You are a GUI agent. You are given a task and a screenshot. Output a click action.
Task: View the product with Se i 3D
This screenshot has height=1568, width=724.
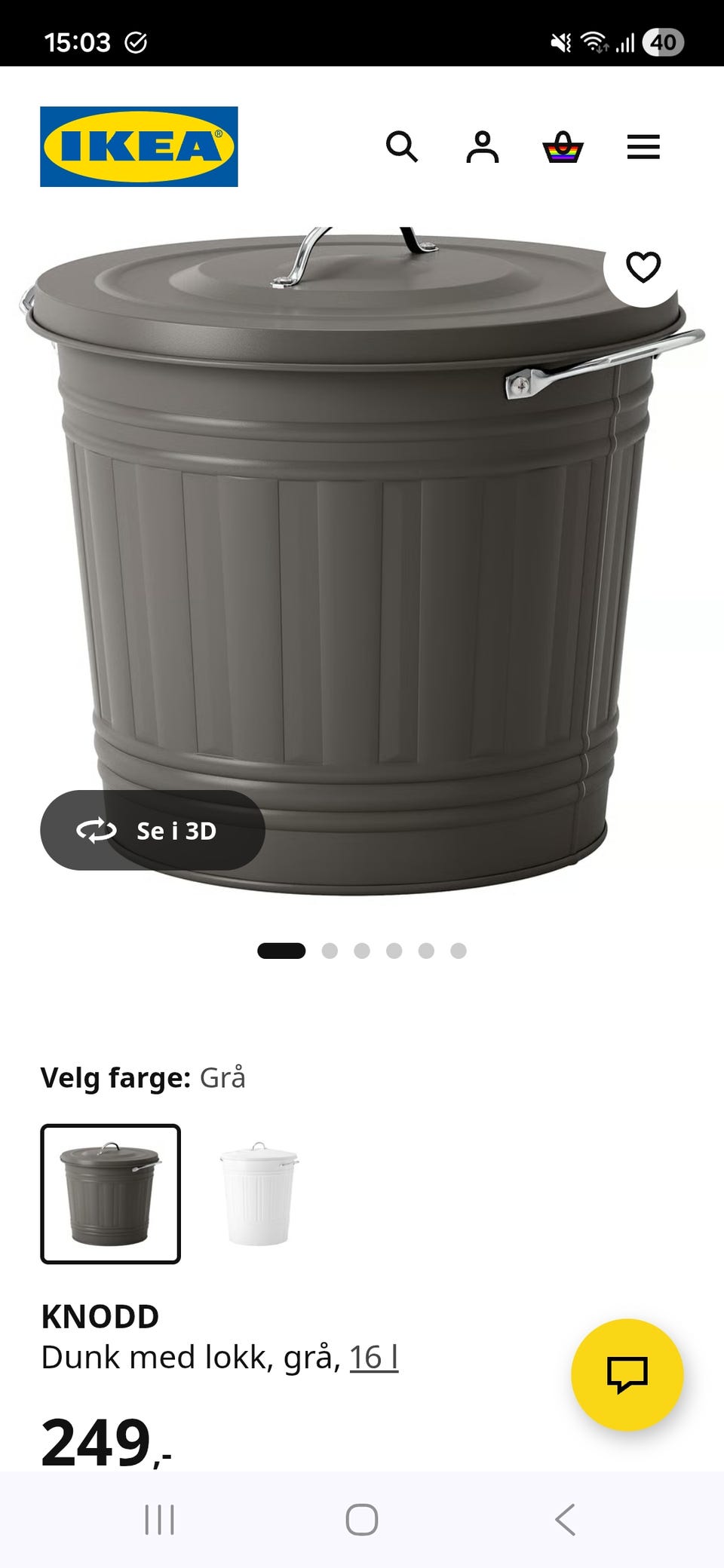coord(152,830)
